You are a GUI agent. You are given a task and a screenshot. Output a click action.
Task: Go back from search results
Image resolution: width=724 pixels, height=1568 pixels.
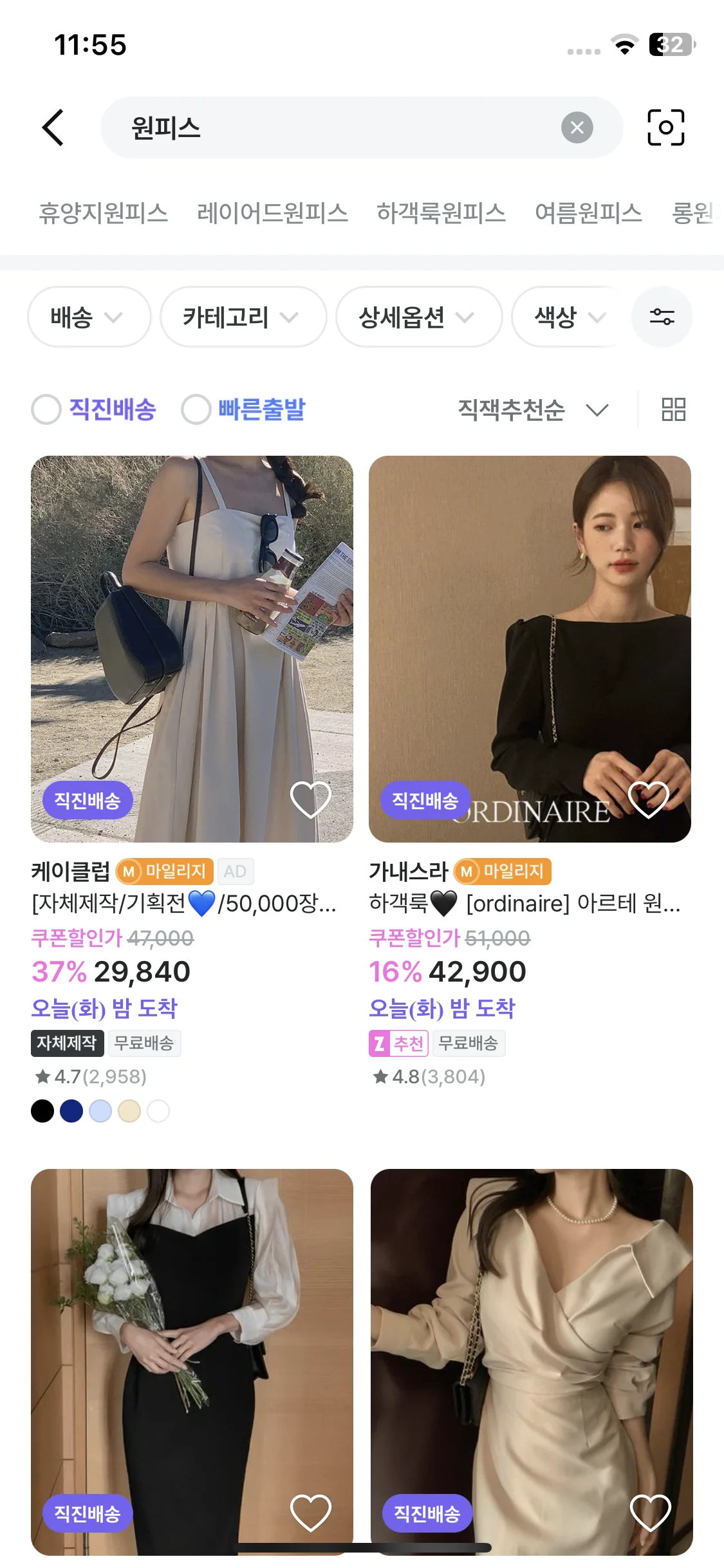click(53, 127)
